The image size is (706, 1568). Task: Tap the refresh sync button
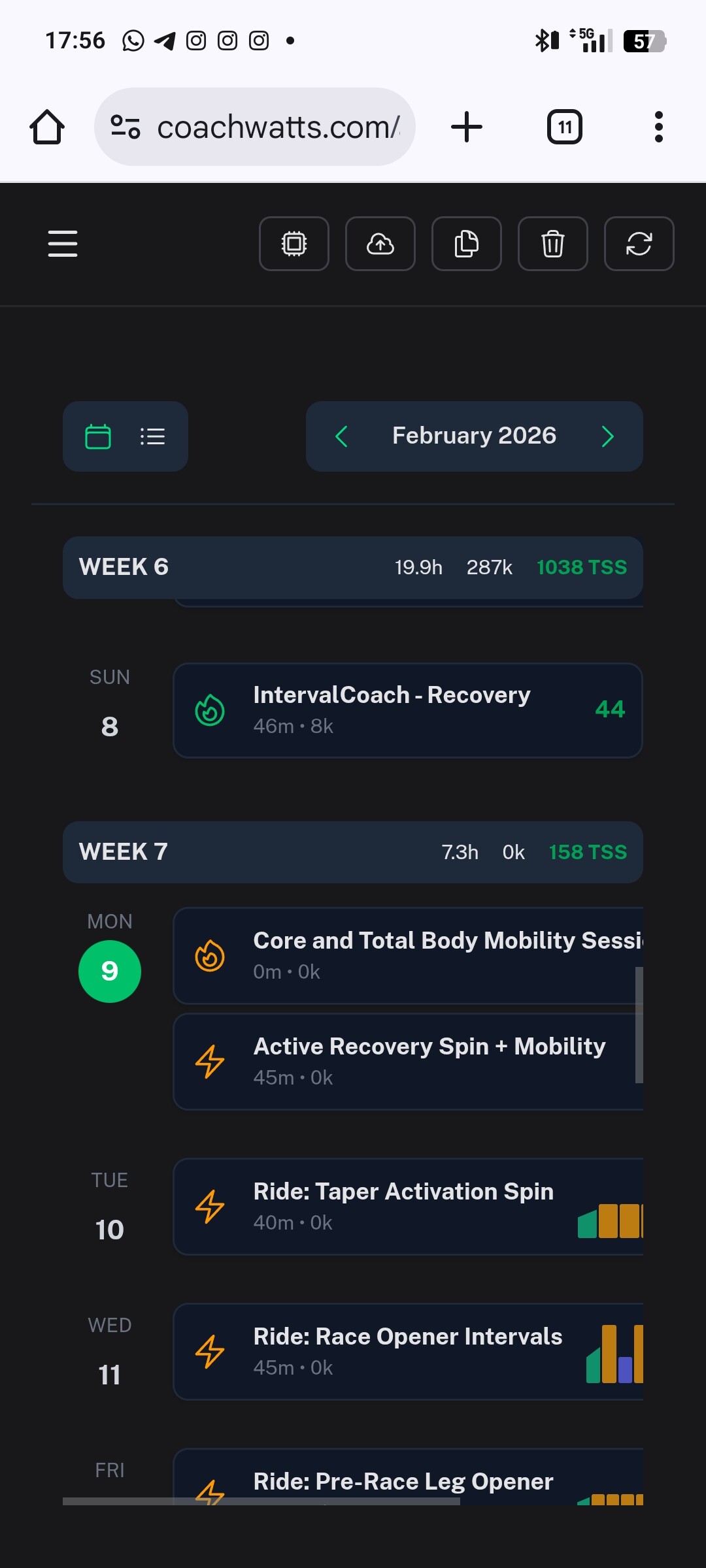(x=639, y=244)
